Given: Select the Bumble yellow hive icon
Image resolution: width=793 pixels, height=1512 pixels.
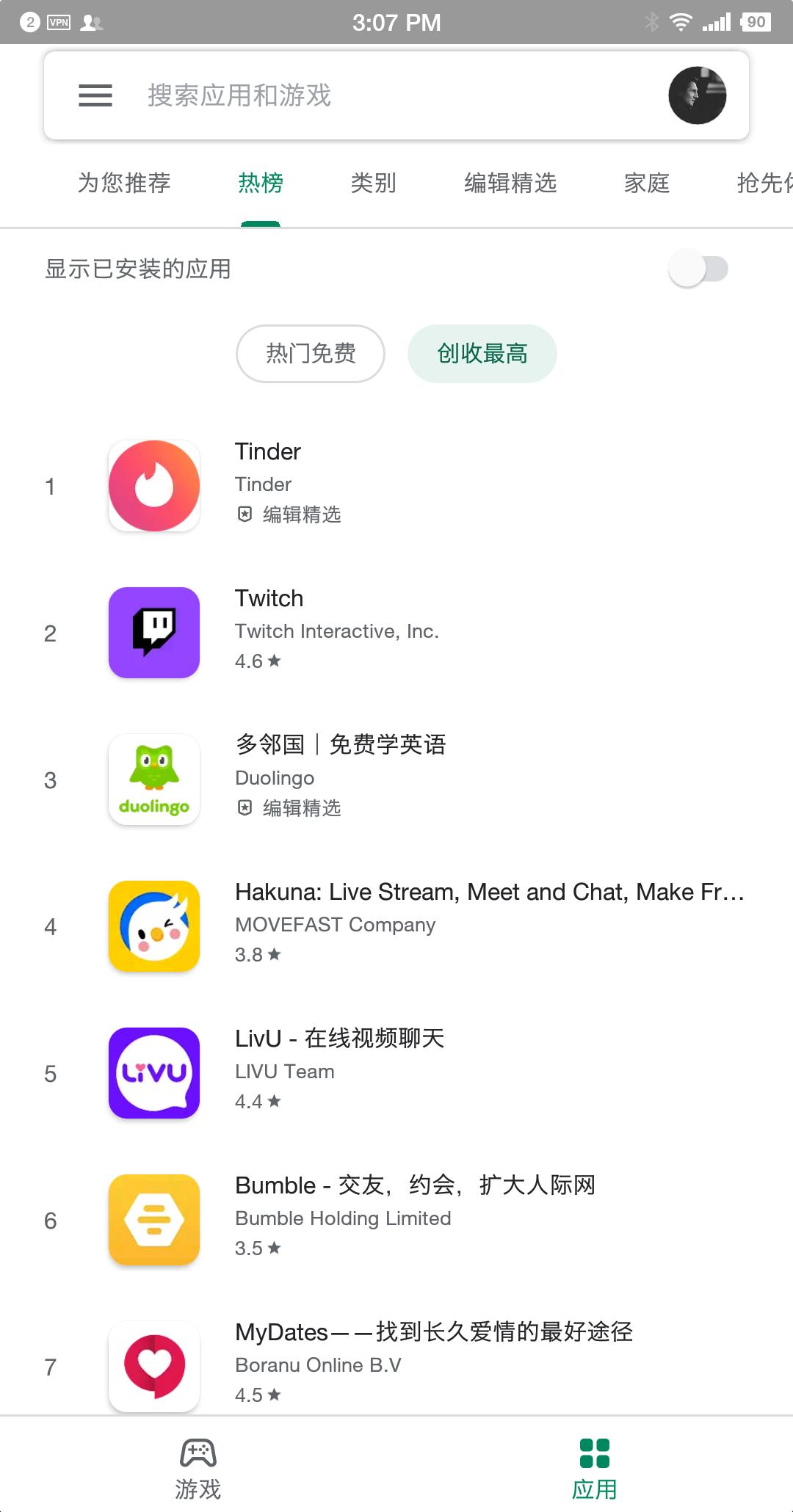Looking at the screenshot, I should click(x=153, y=1220).
